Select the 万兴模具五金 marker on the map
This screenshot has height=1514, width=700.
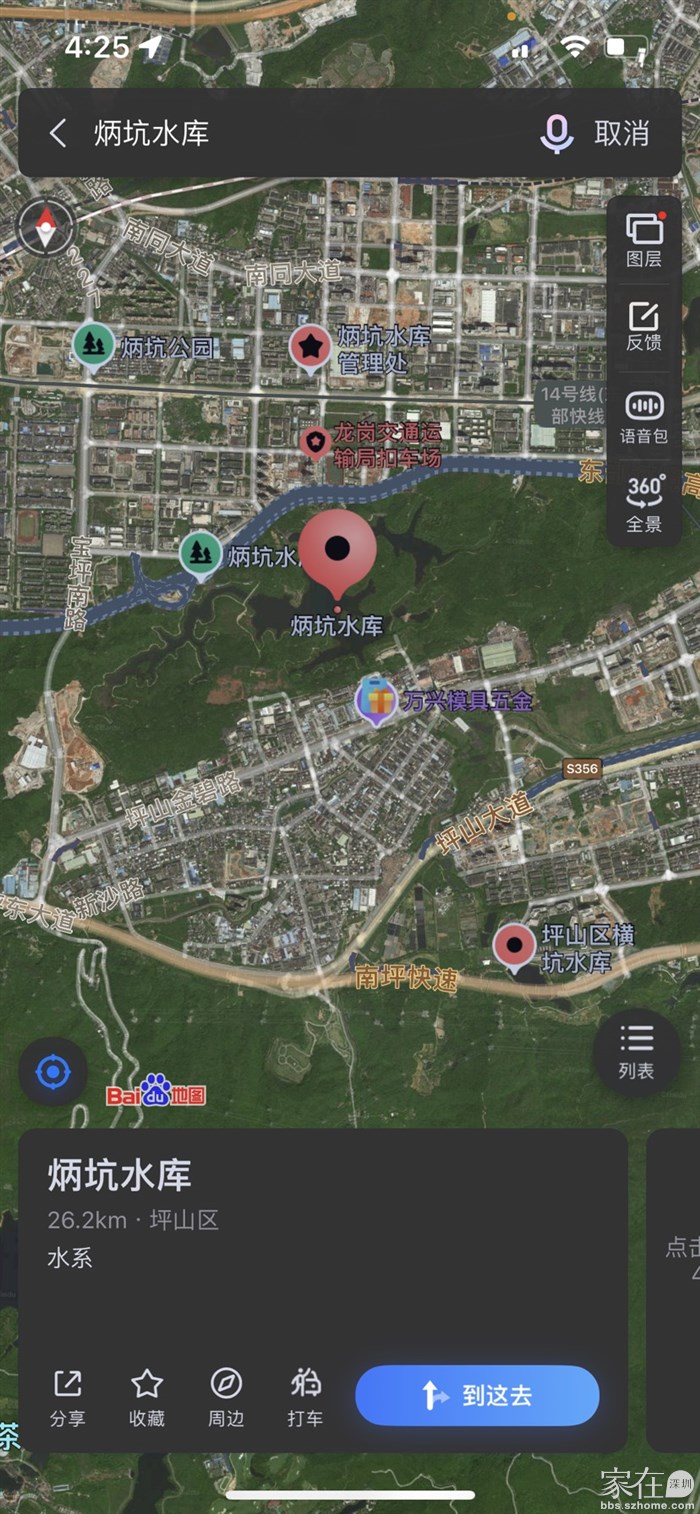[x=376, y=700]
